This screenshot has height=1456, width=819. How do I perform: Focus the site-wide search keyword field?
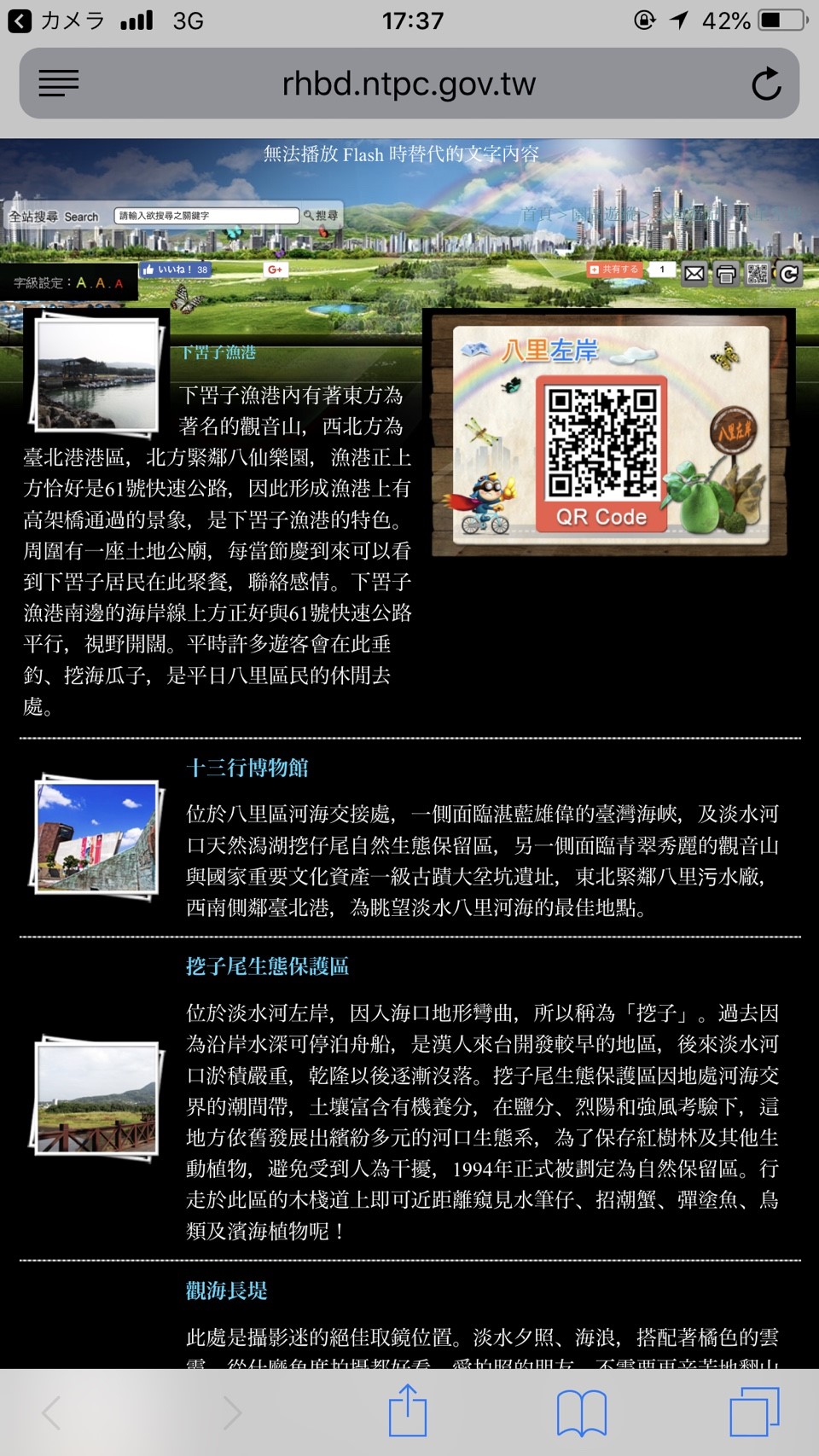point(206,216)
